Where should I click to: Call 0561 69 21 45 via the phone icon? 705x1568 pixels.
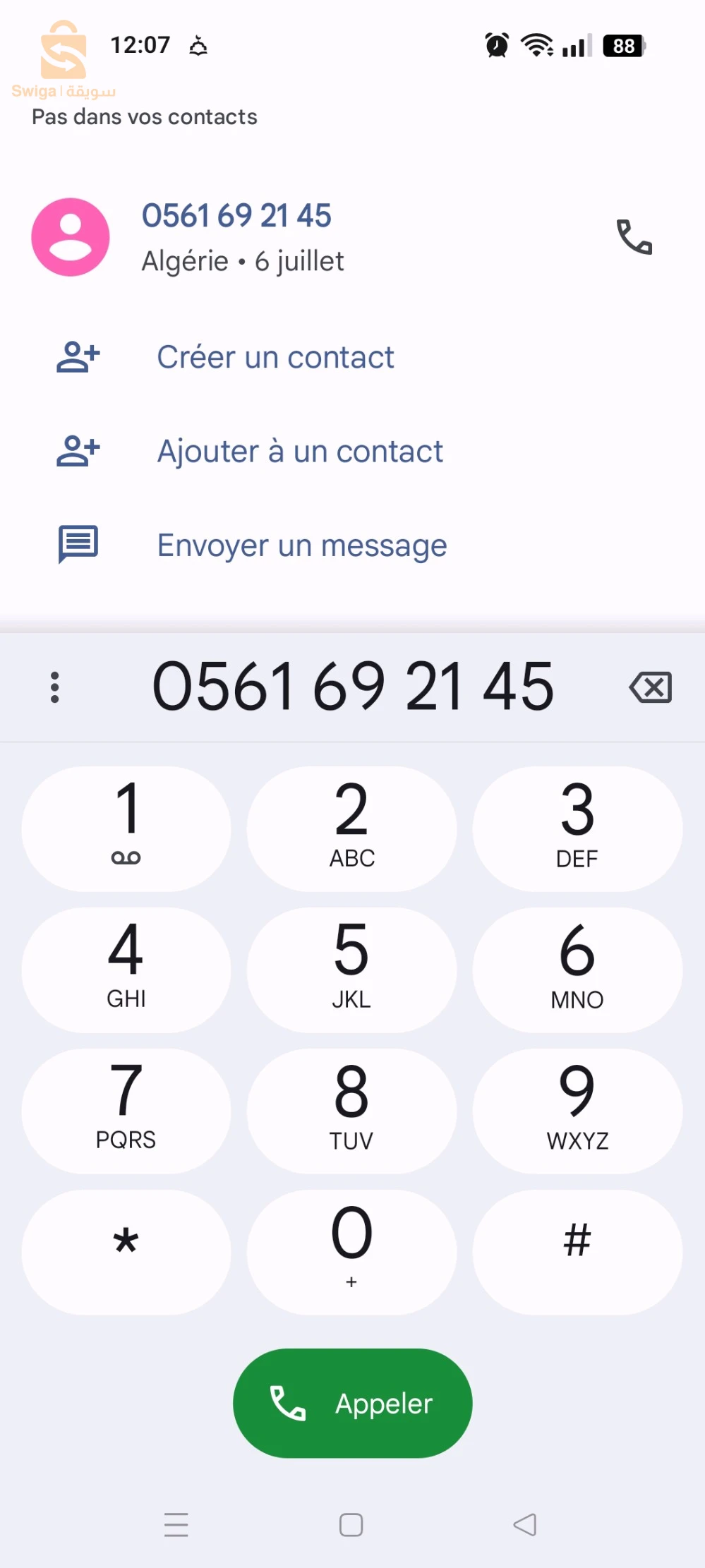(634, 237)
